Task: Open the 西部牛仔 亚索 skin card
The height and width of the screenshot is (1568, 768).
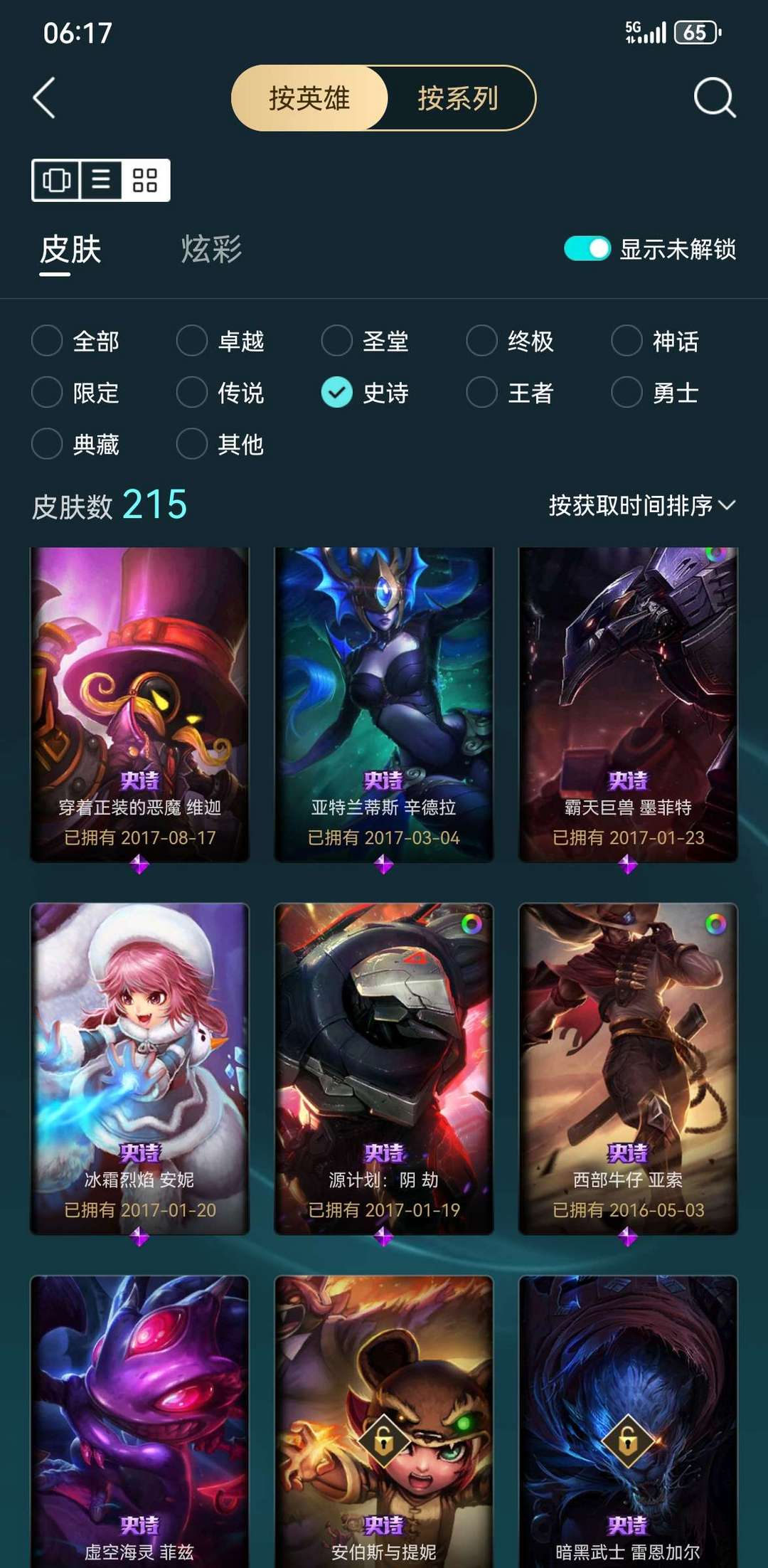Action: pos(628,1069)
